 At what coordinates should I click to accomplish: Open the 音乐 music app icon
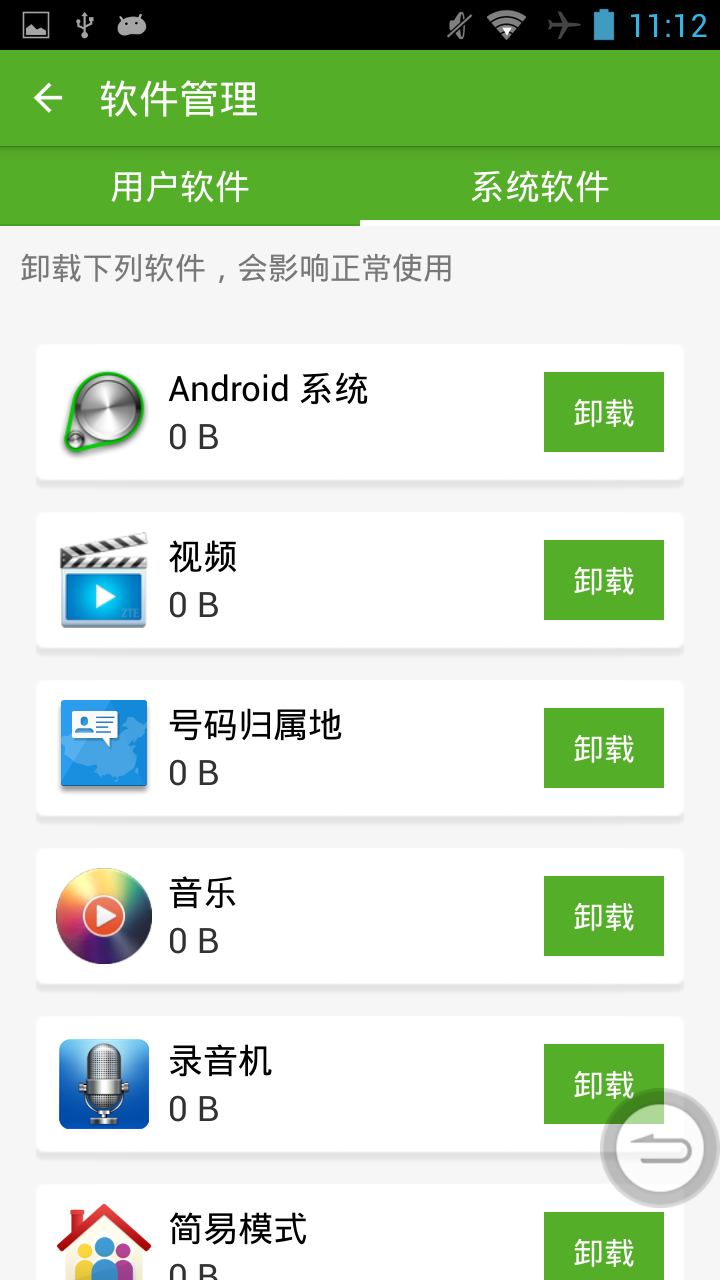[103, 915]
